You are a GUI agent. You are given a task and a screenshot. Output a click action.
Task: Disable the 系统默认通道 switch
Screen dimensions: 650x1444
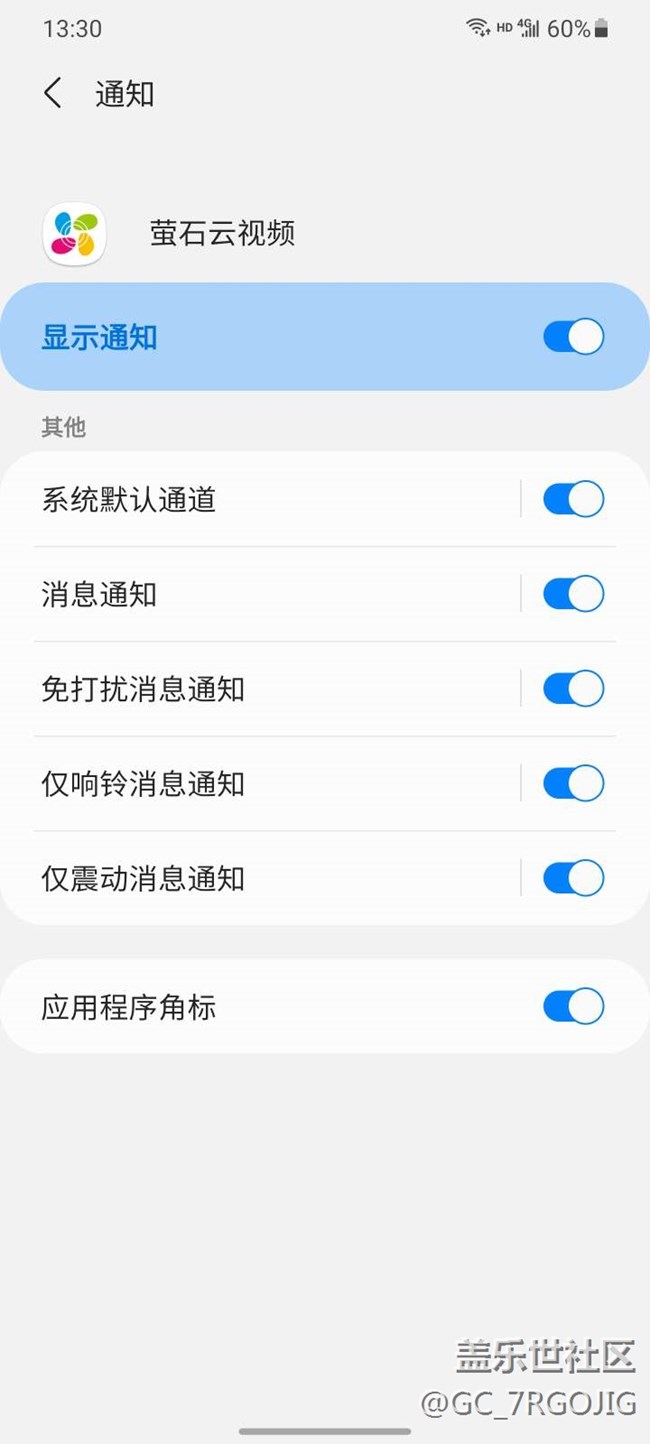coord(573,499)
